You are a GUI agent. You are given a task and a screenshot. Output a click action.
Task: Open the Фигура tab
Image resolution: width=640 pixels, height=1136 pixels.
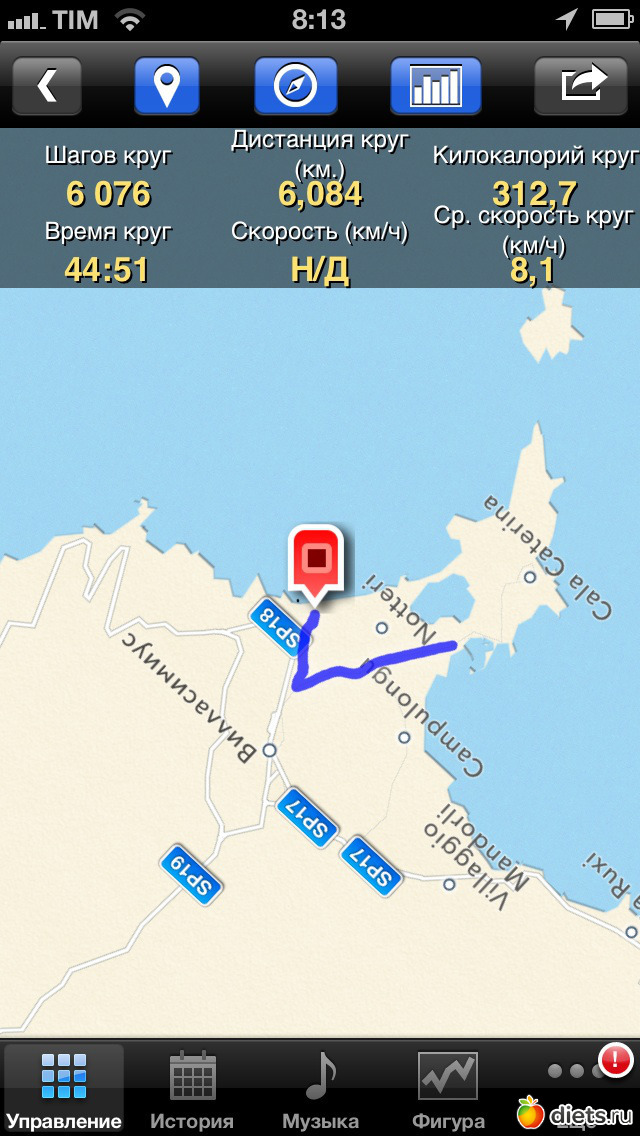(448, 1089)
